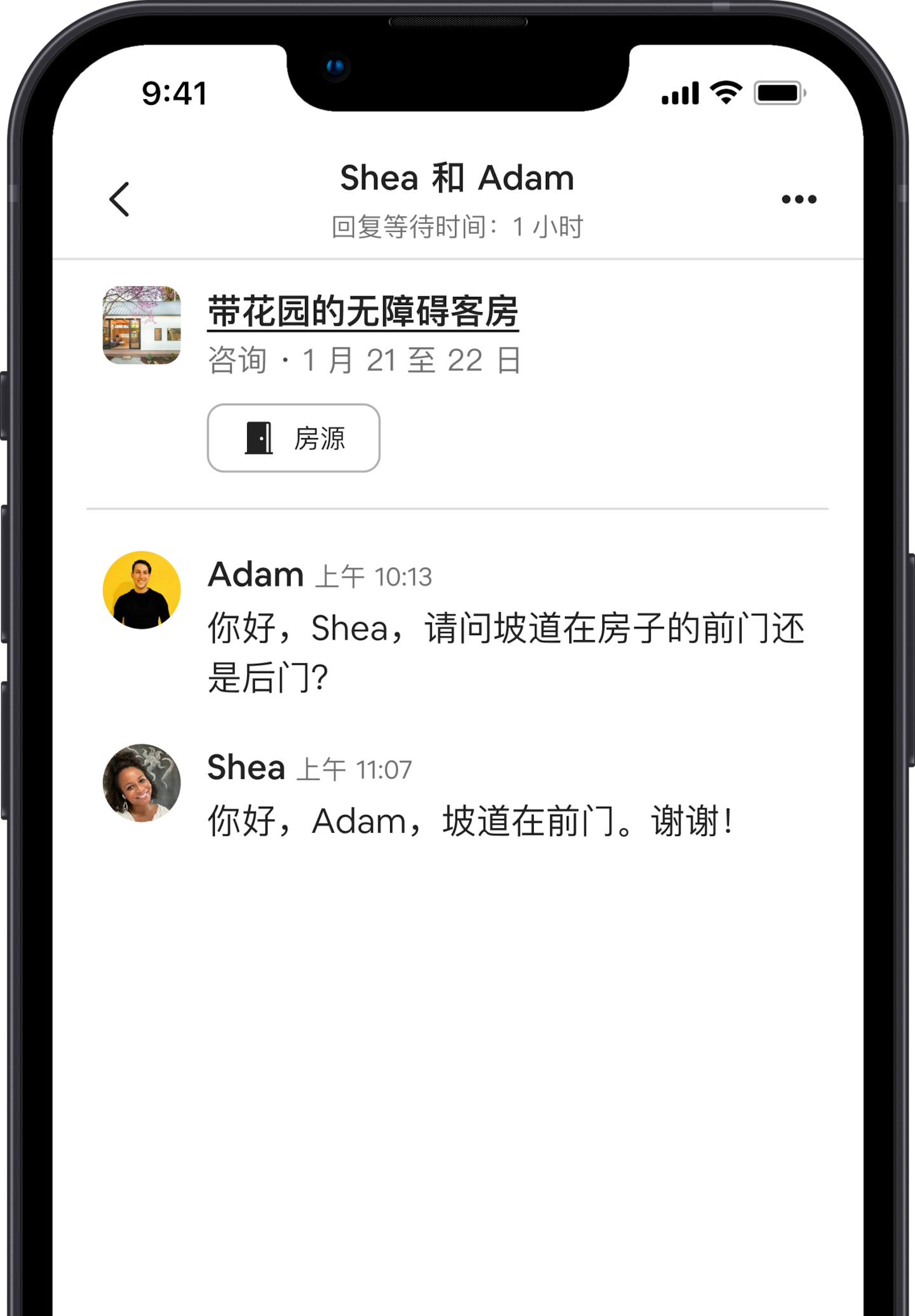
Task: Tap the back chevron to leave the chat
Action: pos(118,200)
